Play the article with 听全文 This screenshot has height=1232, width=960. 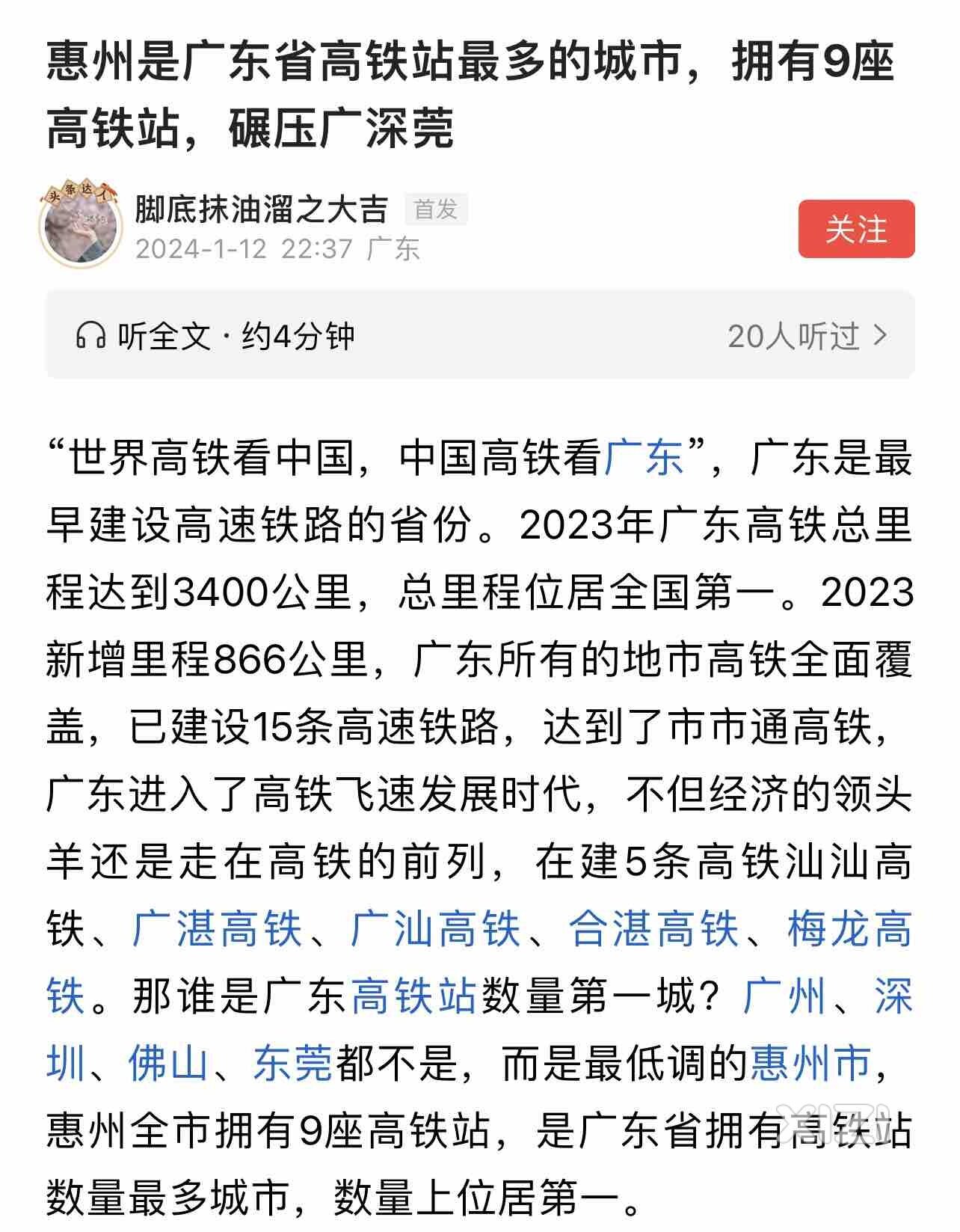[215, 337]
